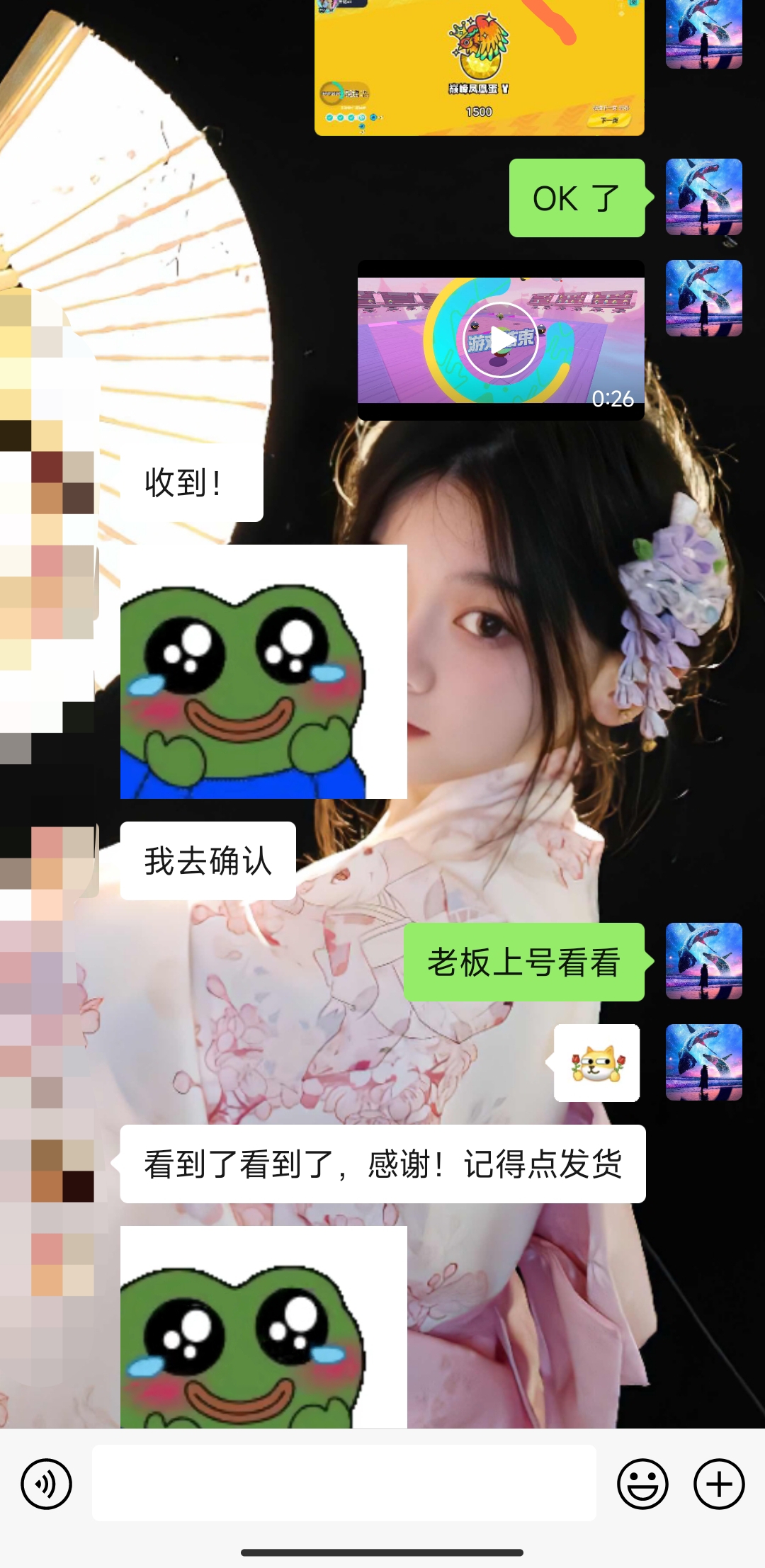
Task: Open contact's avatar beside 收到!
Action: pyautogui.click(x=62, y=483)
